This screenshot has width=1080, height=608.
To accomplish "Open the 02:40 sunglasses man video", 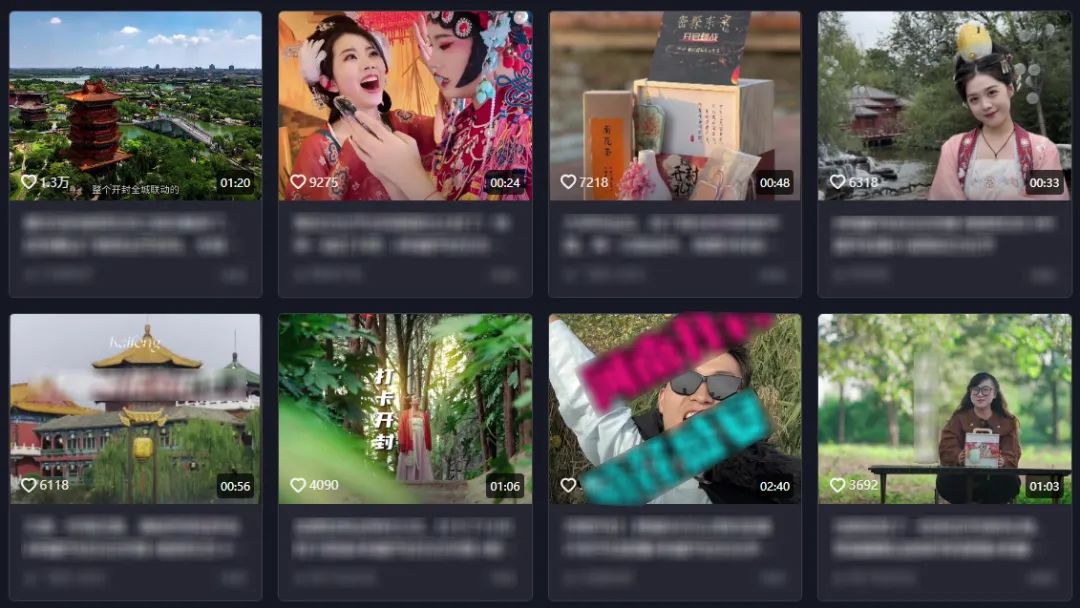I will pos(675,408).
